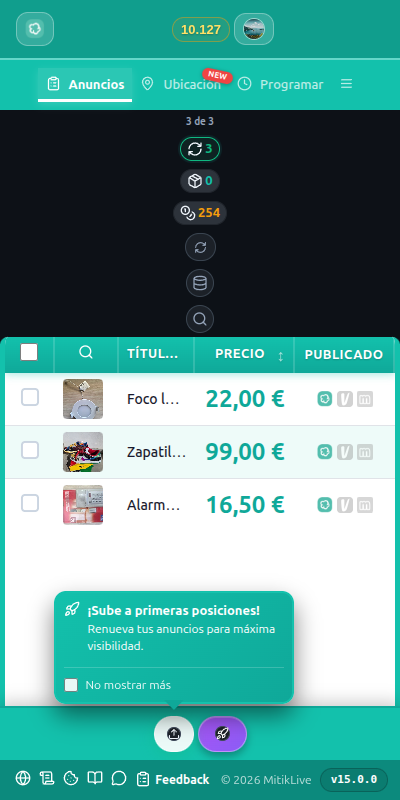Tap the round refresh arrows button

coord(200,247)
